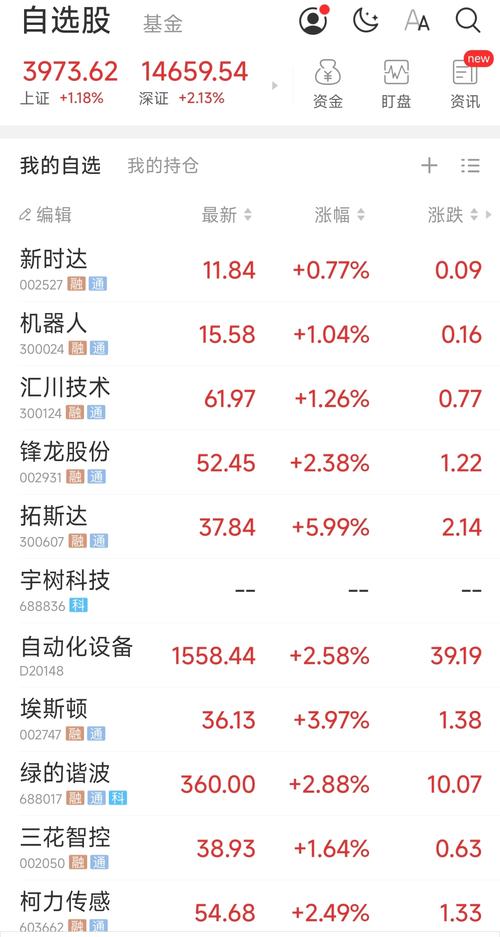Open 绿的谐波 stock details
This screenshot has height=937, width=500.
(250, 783)
